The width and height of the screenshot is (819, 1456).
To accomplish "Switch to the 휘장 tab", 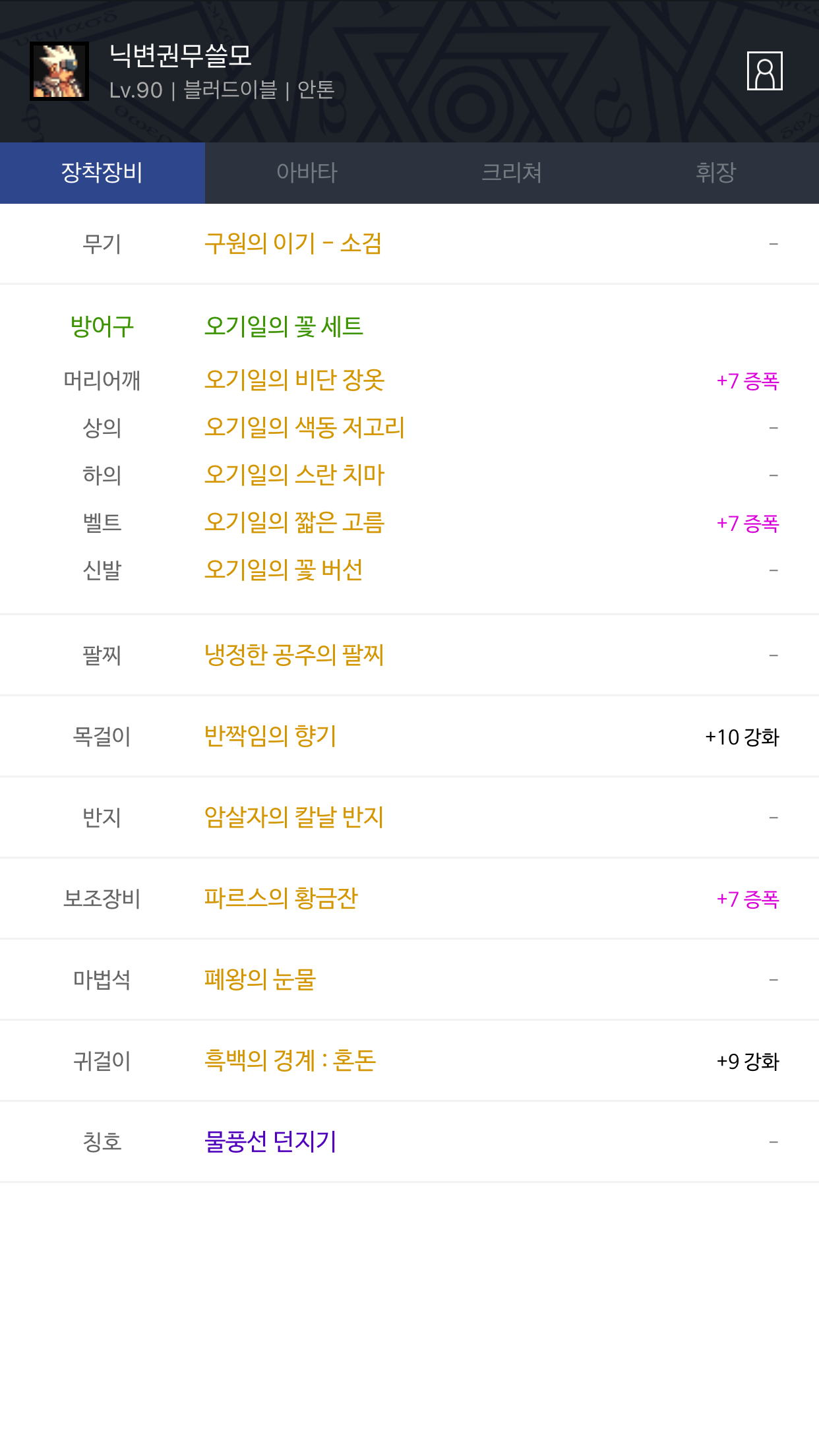I will (x=716, y=173).
